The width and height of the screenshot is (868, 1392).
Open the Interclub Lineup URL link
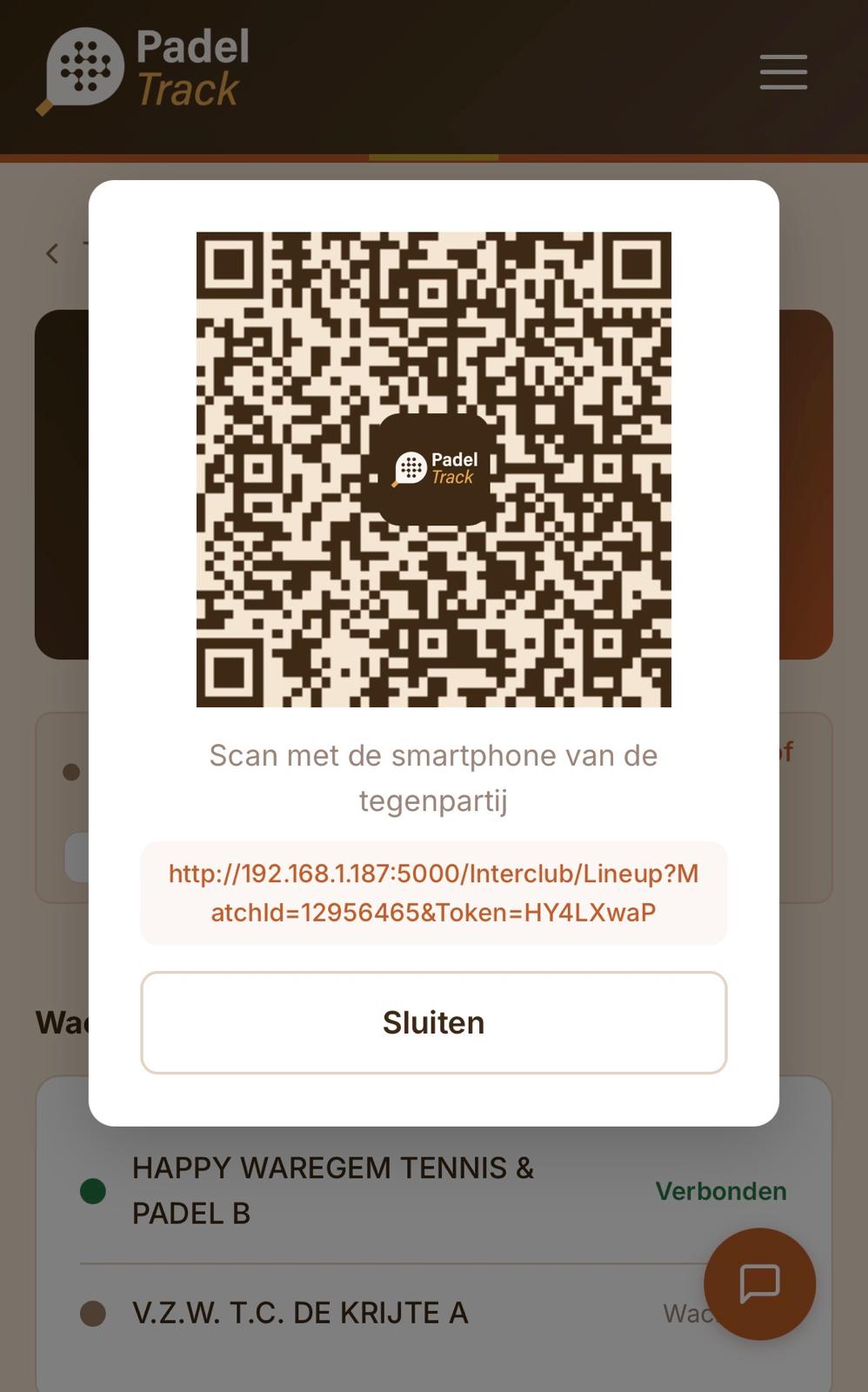[433, 893]
